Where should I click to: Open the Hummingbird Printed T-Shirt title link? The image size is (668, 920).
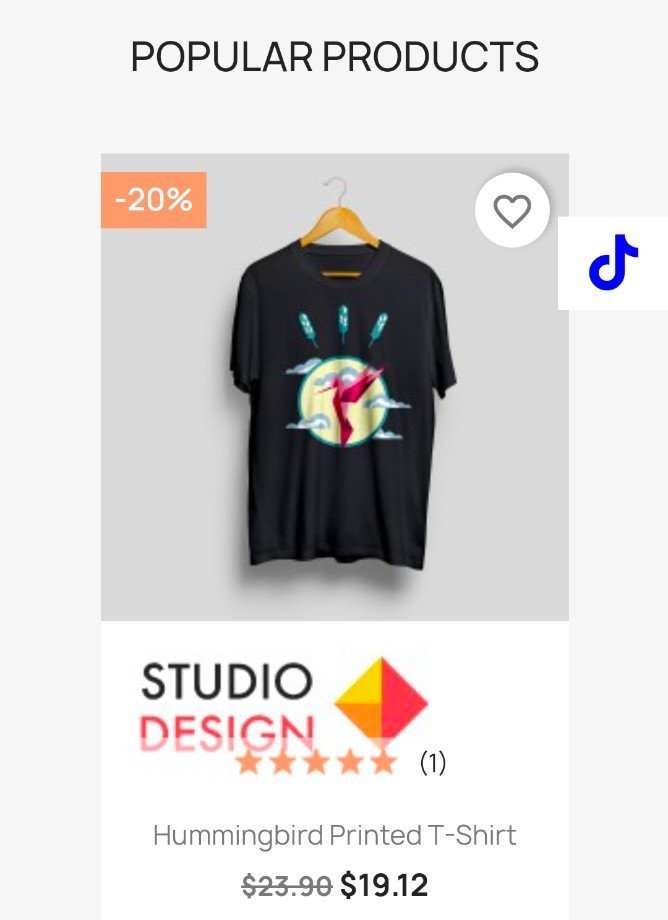[334, 835]
